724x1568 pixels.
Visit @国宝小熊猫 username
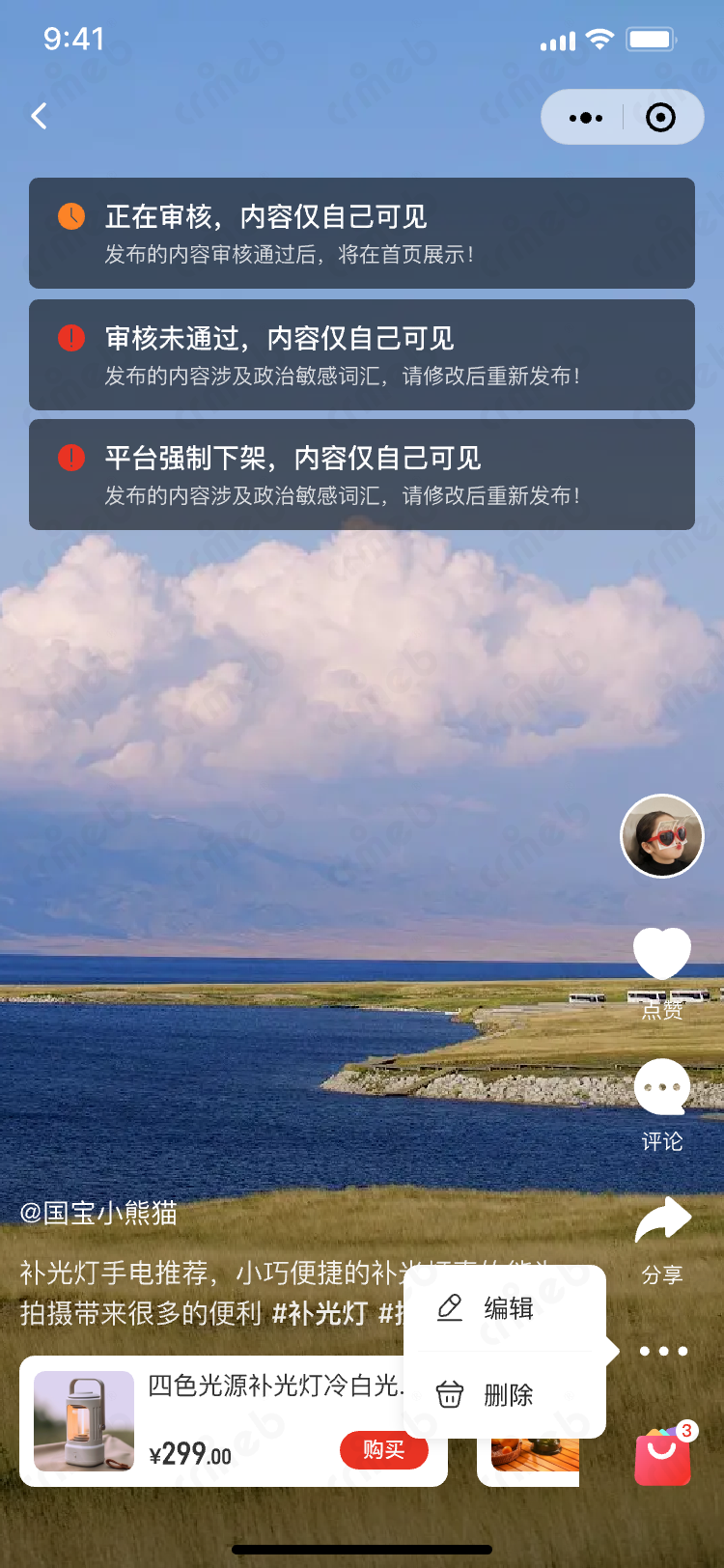click(x=98, y=1213)
